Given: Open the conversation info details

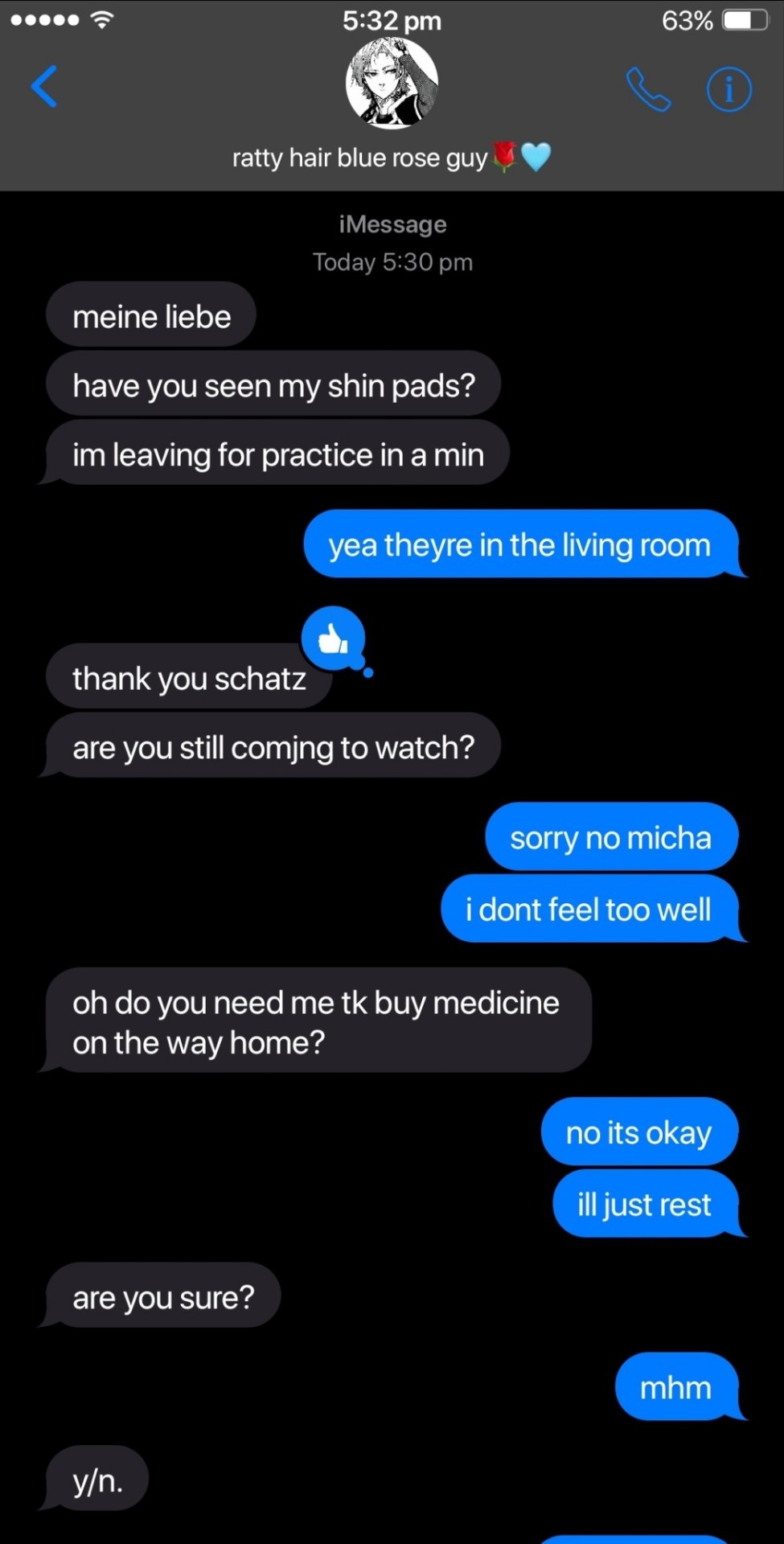Looking at the screenshot, I should point(729,89).
